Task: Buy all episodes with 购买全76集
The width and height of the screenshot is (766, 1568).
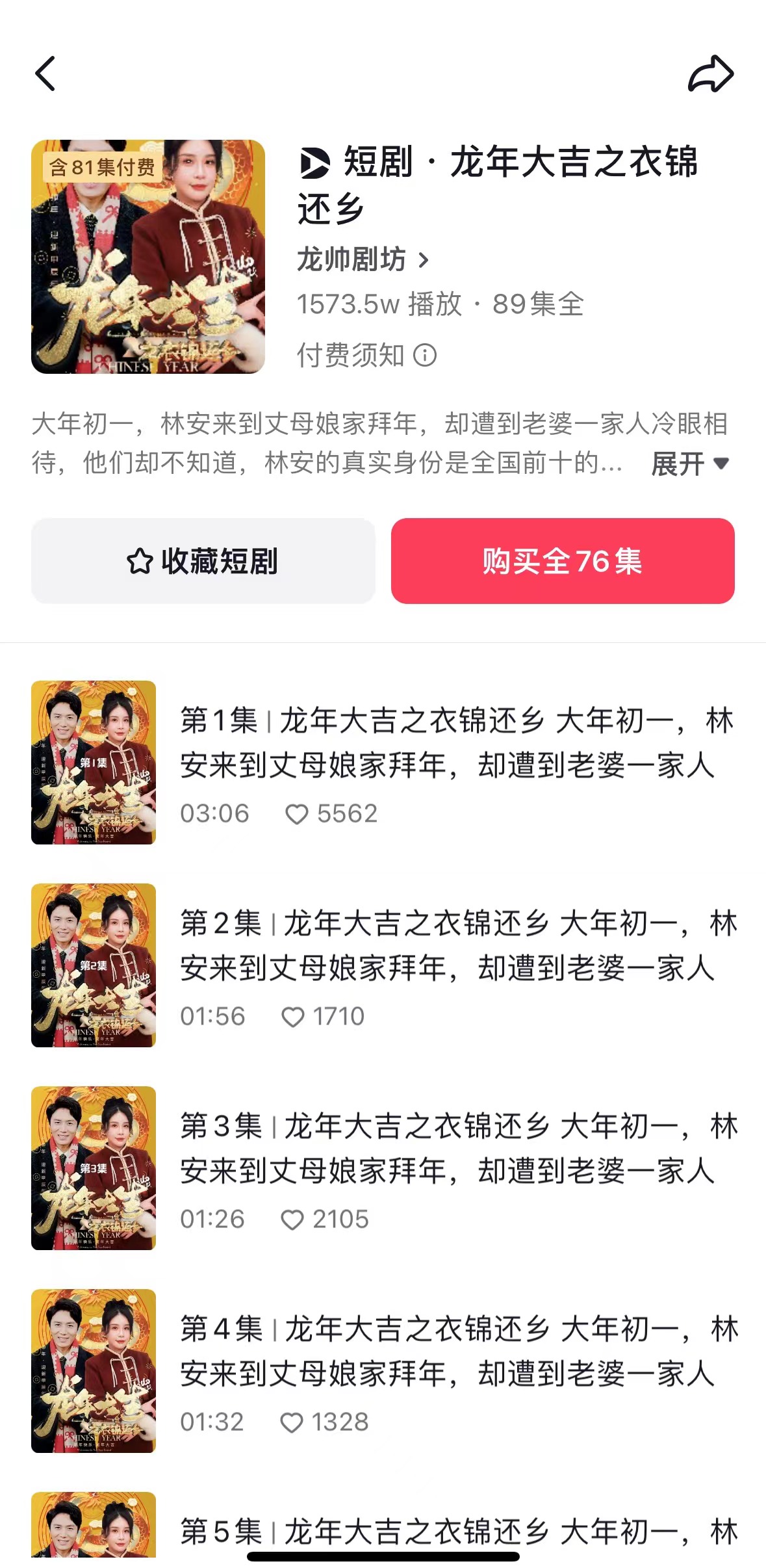Action: click(x=563, y=561)
